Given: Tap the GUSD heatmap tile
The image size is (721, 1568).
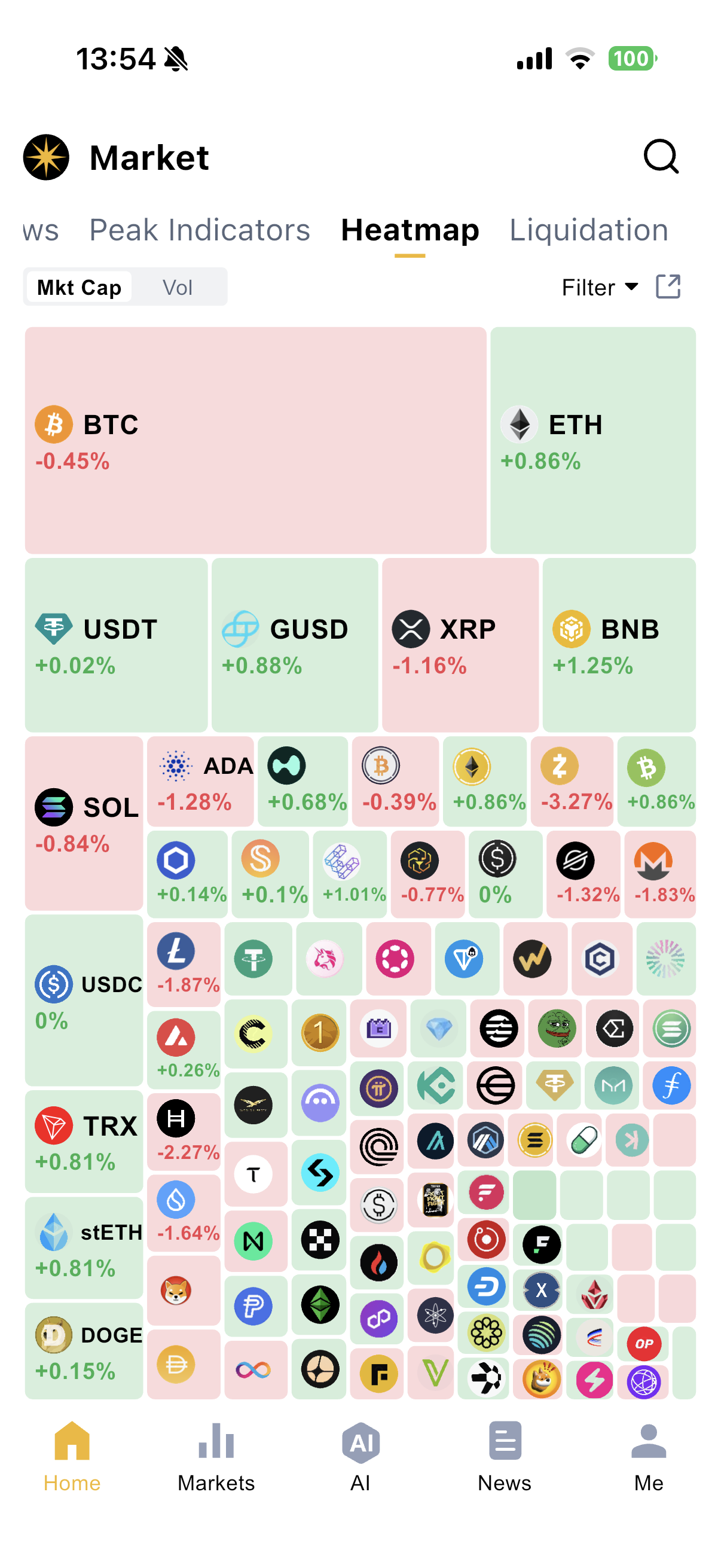Looking at the screenshot, I should pos(295,645).
